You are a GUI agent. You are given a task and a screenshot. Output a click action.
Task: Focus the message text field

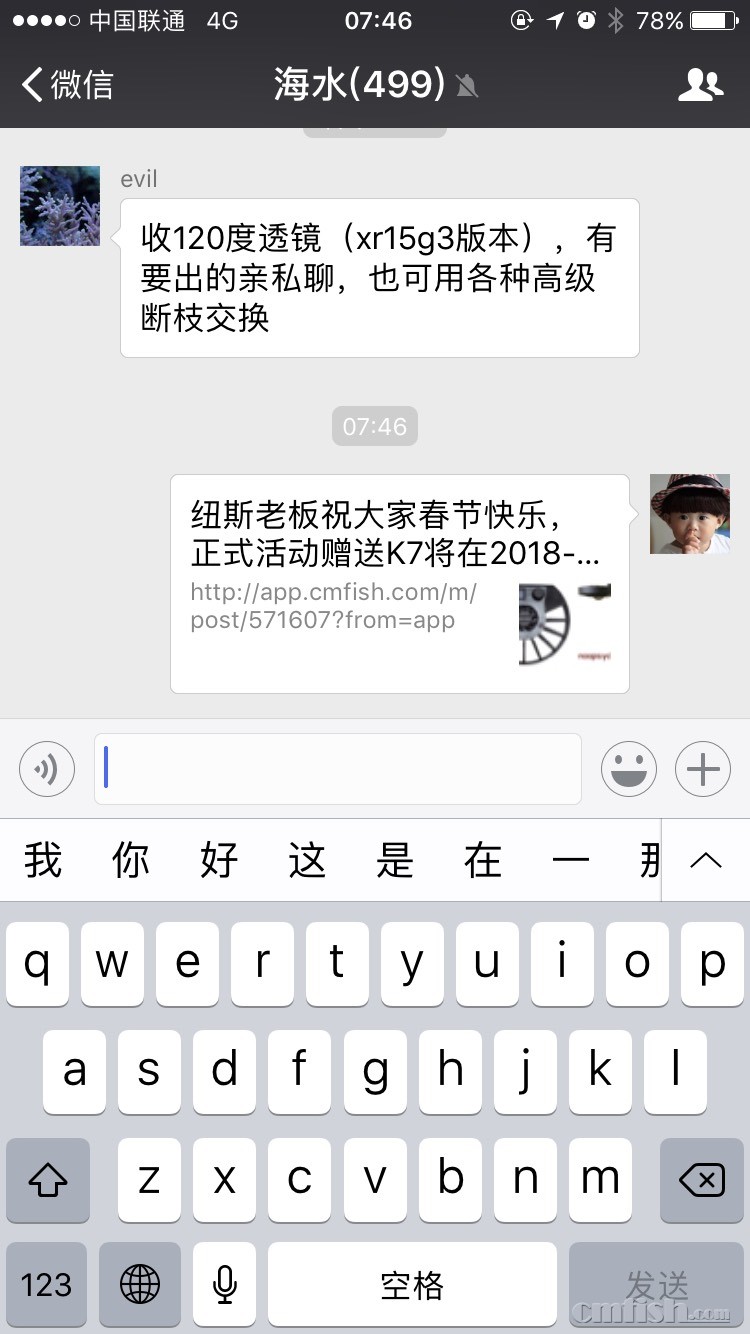pos(338,769)
